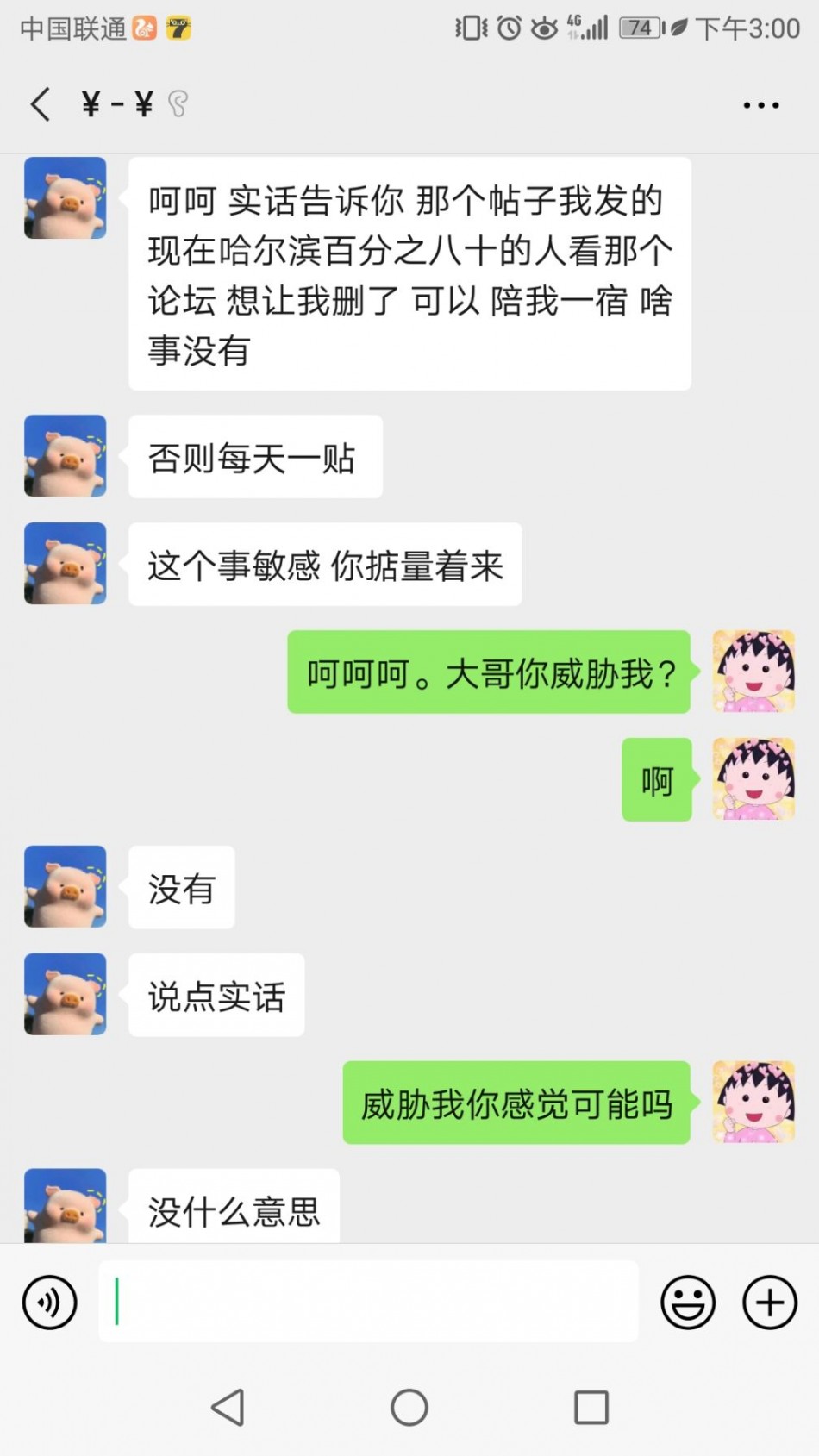819x1456 pixels.
Task: Open the recent apps view
Action: click(x=591, y=1408)
